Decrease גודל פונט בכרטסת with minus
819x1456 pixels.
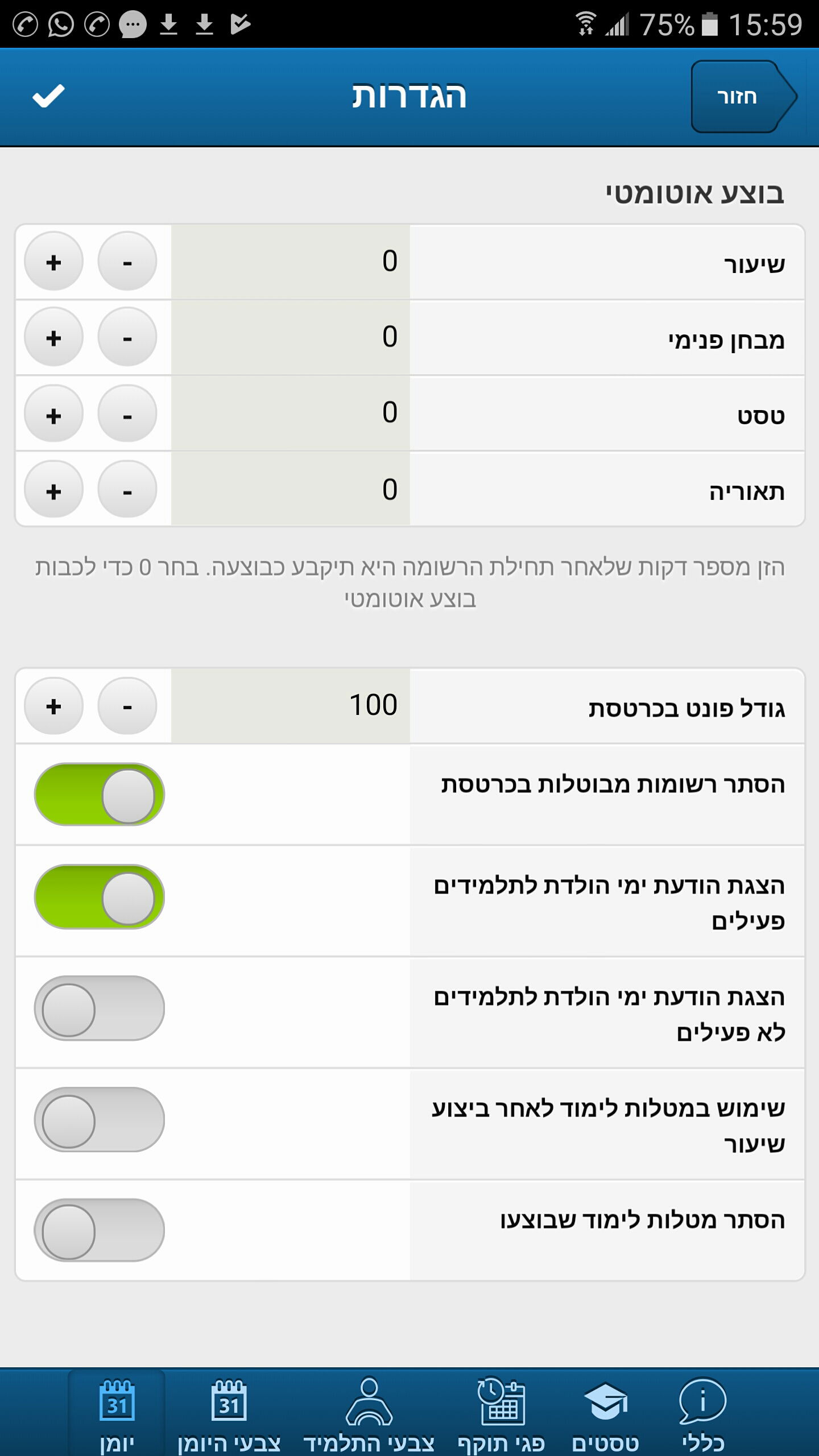point(127,706)
